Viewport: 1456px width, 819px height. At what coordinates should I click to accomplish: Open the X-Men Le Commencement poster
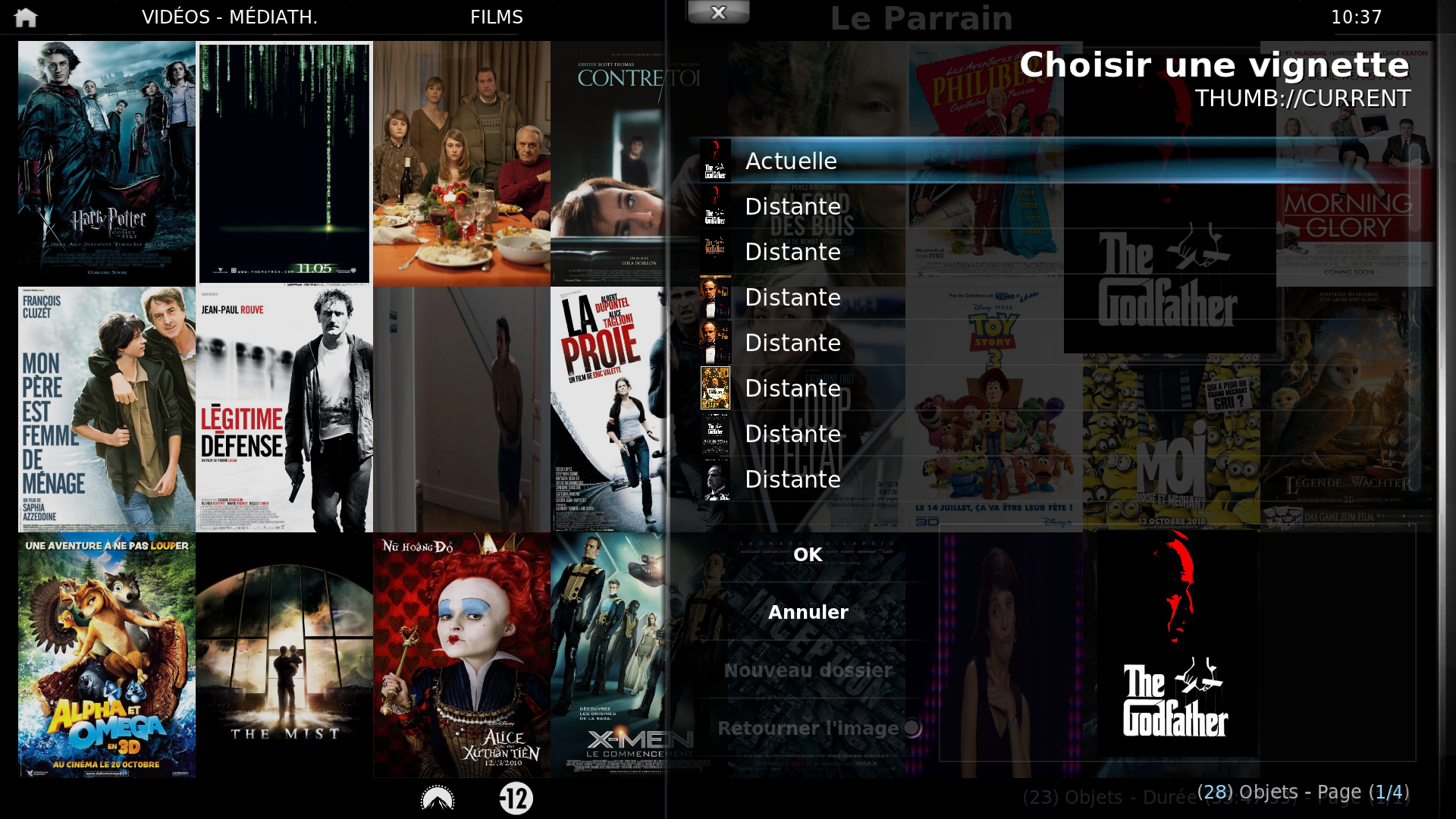pyautogui.click(x=607, y=655)
